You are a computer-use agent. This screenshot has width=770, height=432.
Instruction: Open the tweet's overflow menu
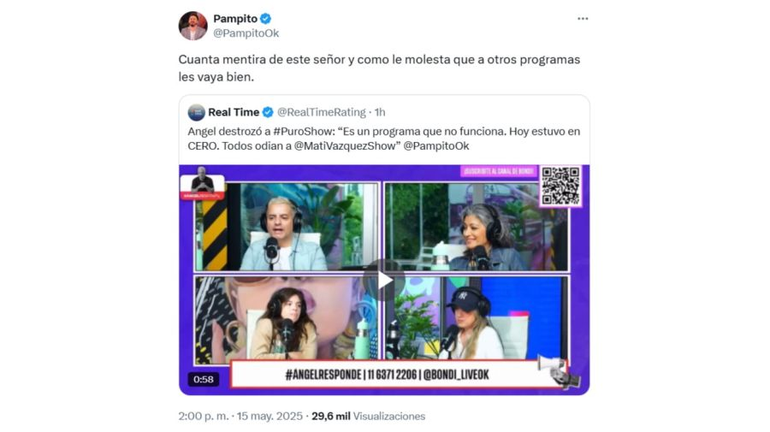pyautogui.click(x=583, y=18)
